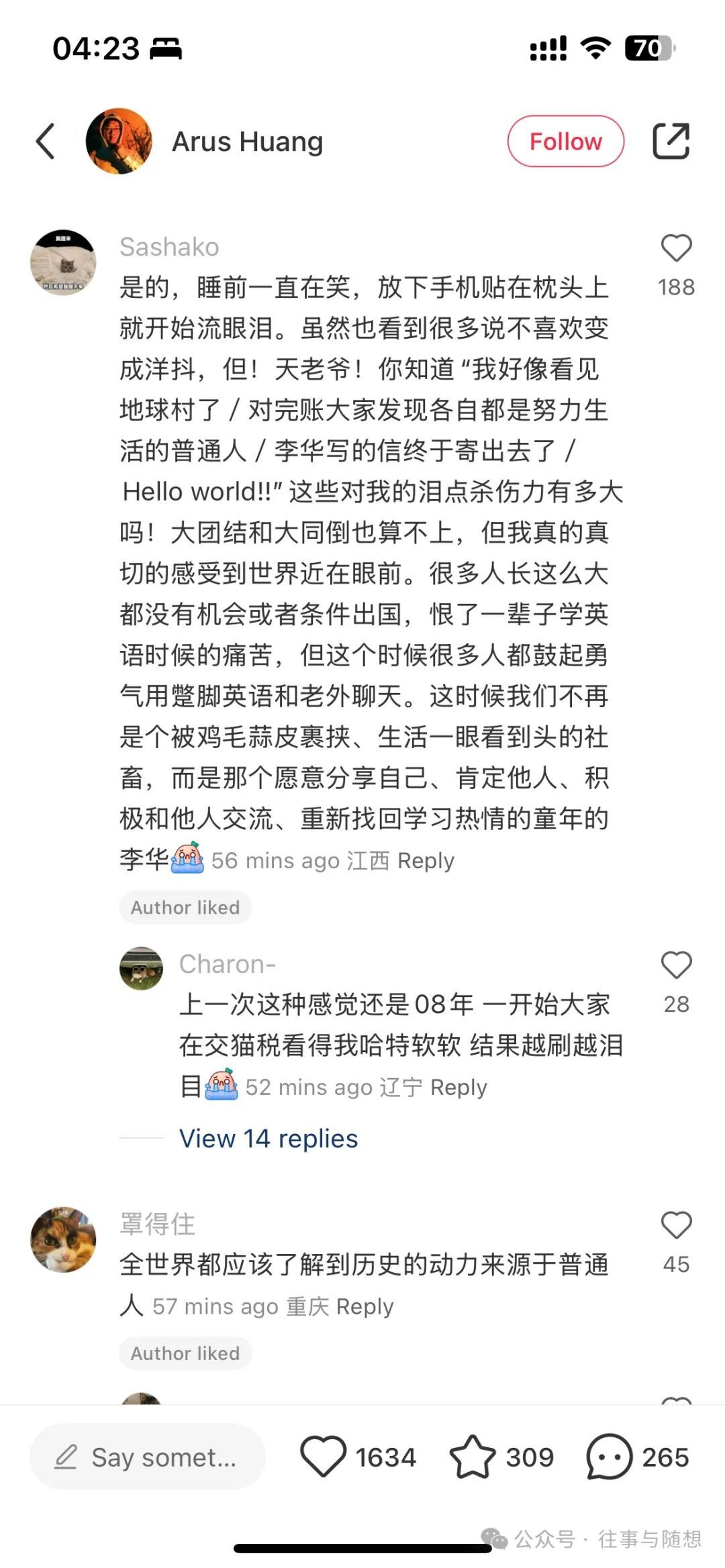The width and height of the screenshot is (725, 1568).
Task: Open the 265 comments bubble
Action: click(609, 1457)
